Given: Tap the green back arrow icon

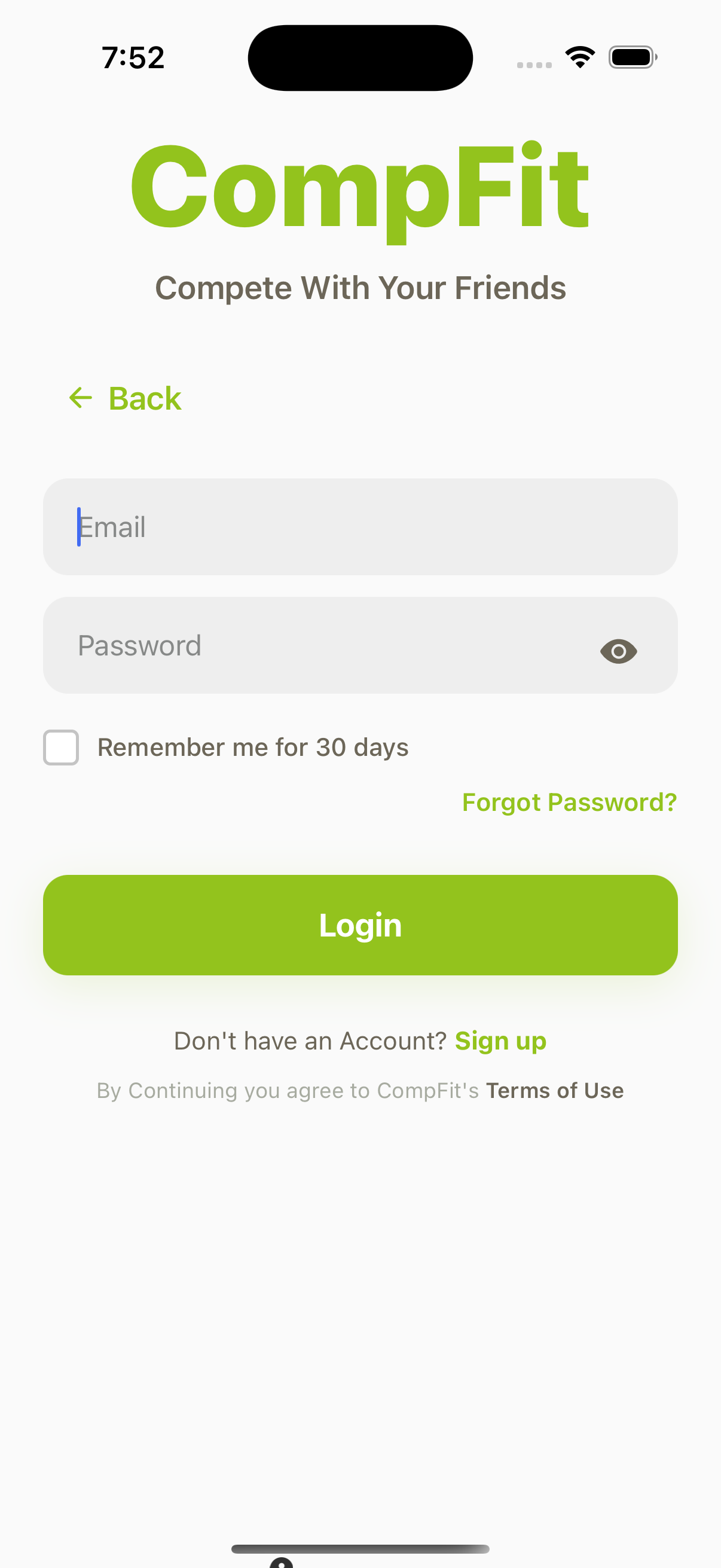Looking at the screenshot, I should [81, 398].
